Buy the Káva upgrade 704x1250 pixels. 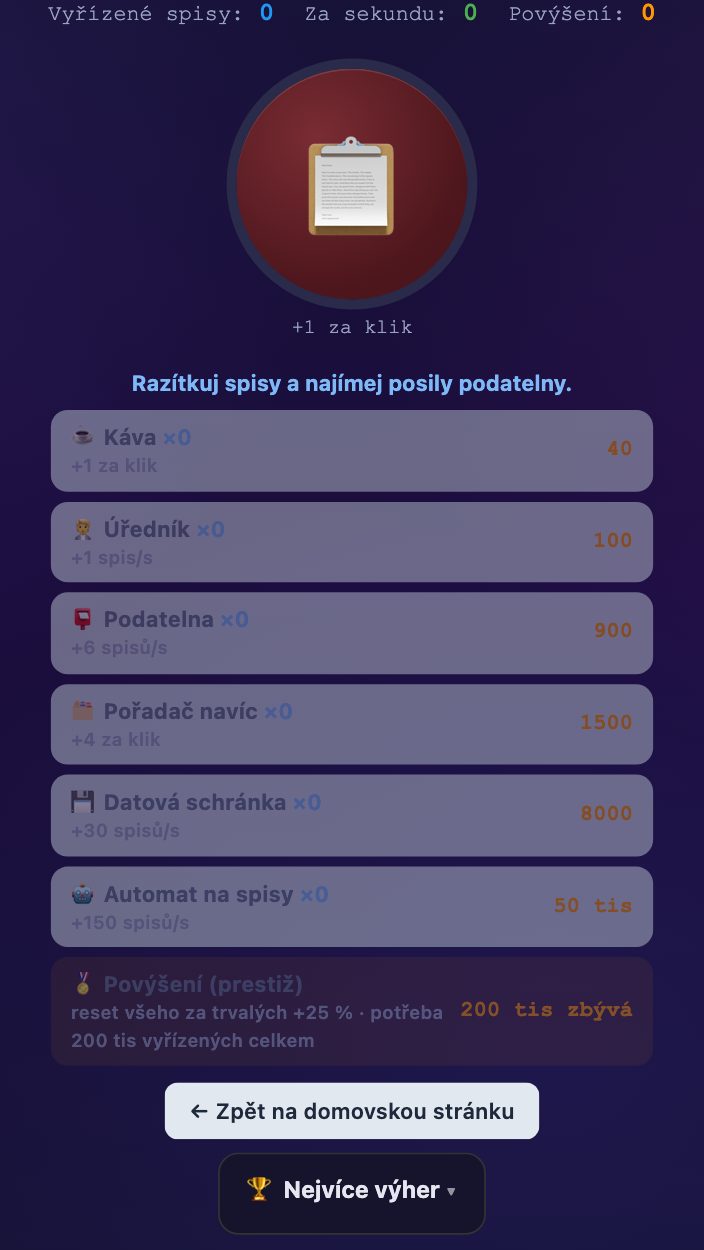[x=352, y=451]
